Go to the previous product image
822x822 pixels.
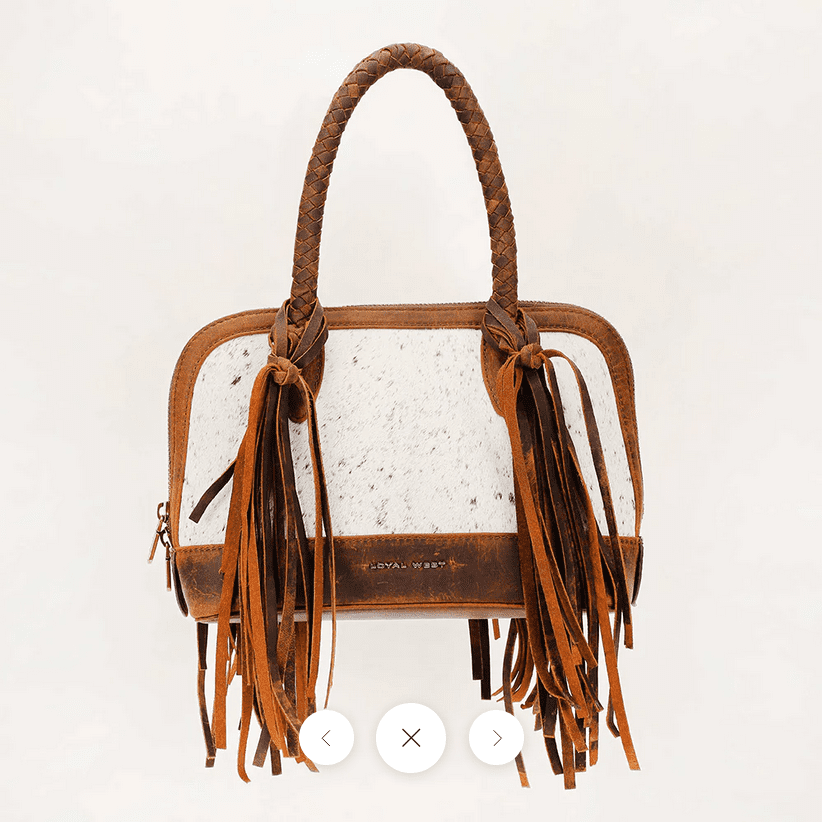point(326,738)
